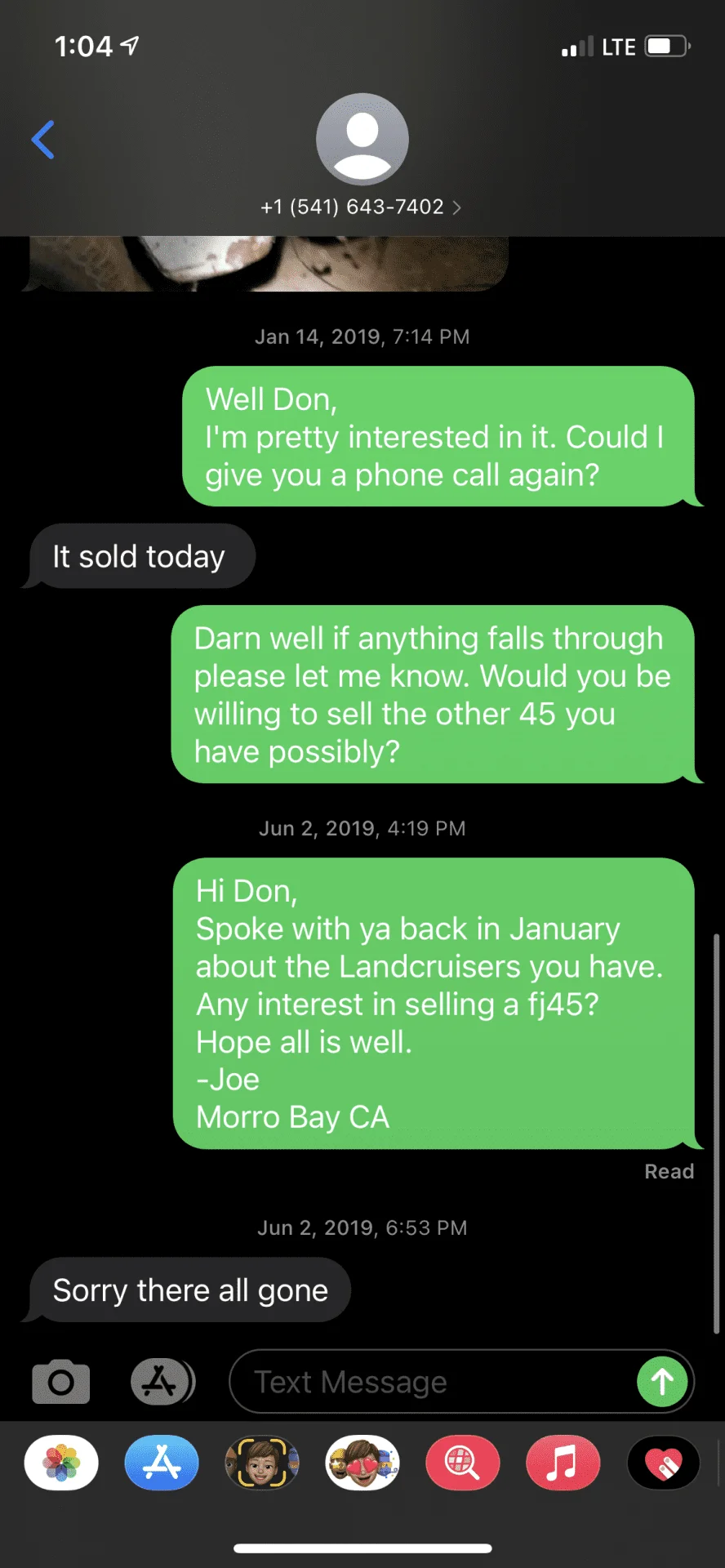
Task: Go back to the messages list
Action: click(x=43, y=140)
